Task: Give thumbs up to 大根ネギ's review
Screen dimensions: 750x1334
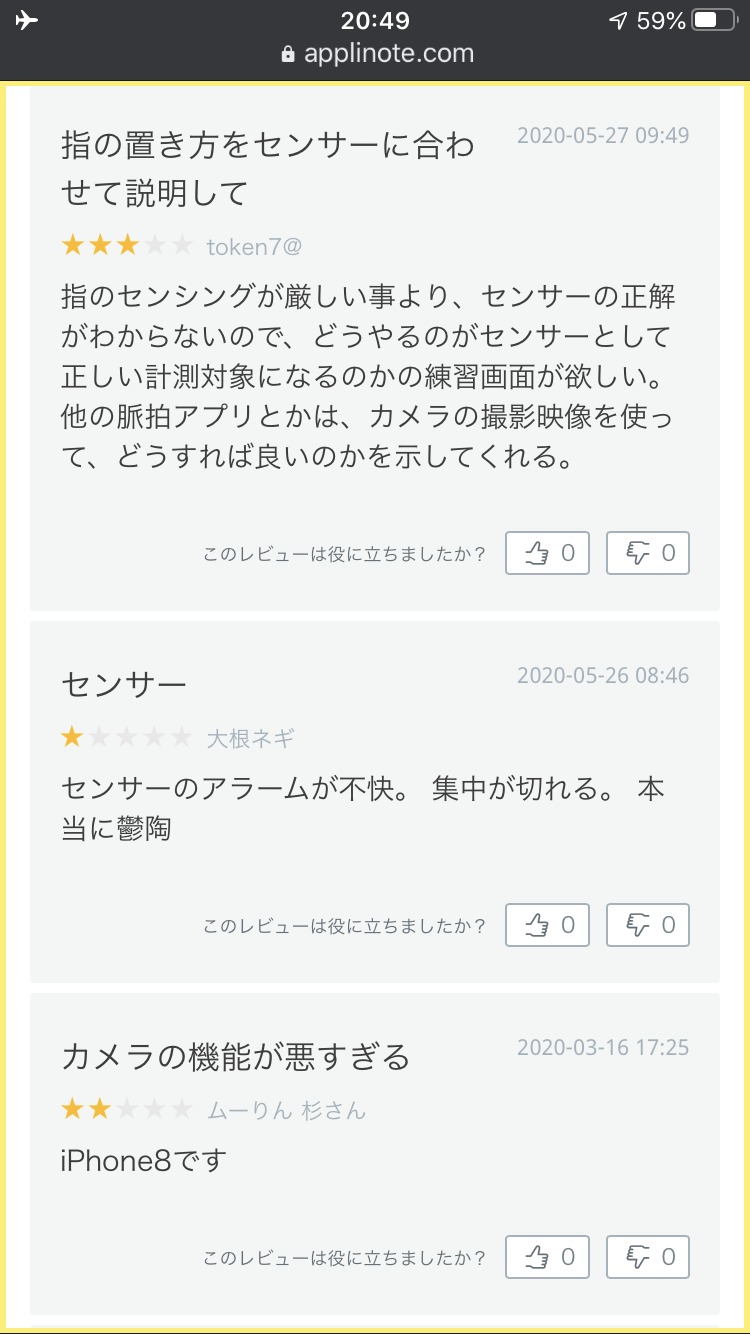Action: (x=547, y=925)
